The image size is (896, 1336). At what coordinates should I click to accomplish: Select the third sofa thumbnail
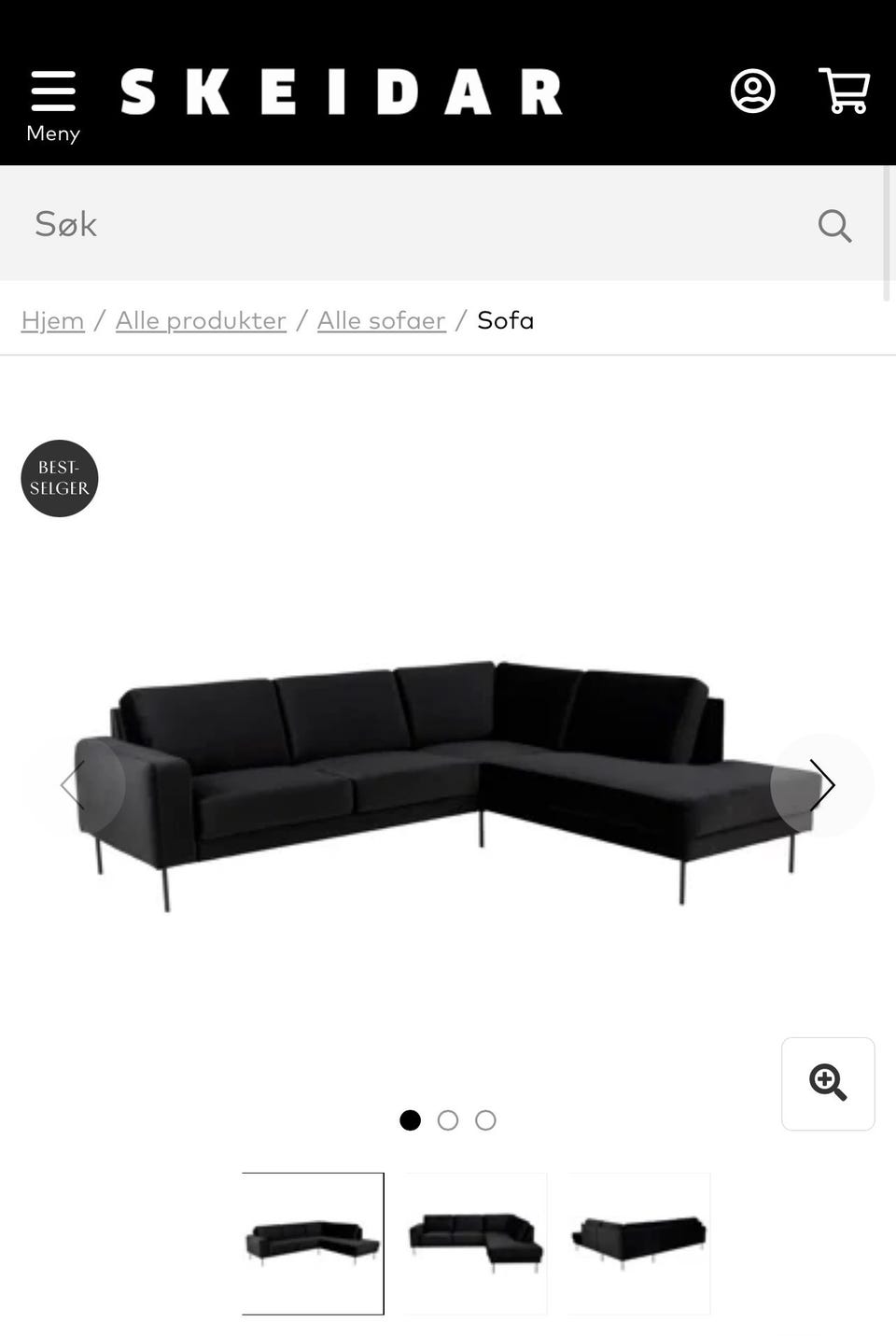[639, 1244]
